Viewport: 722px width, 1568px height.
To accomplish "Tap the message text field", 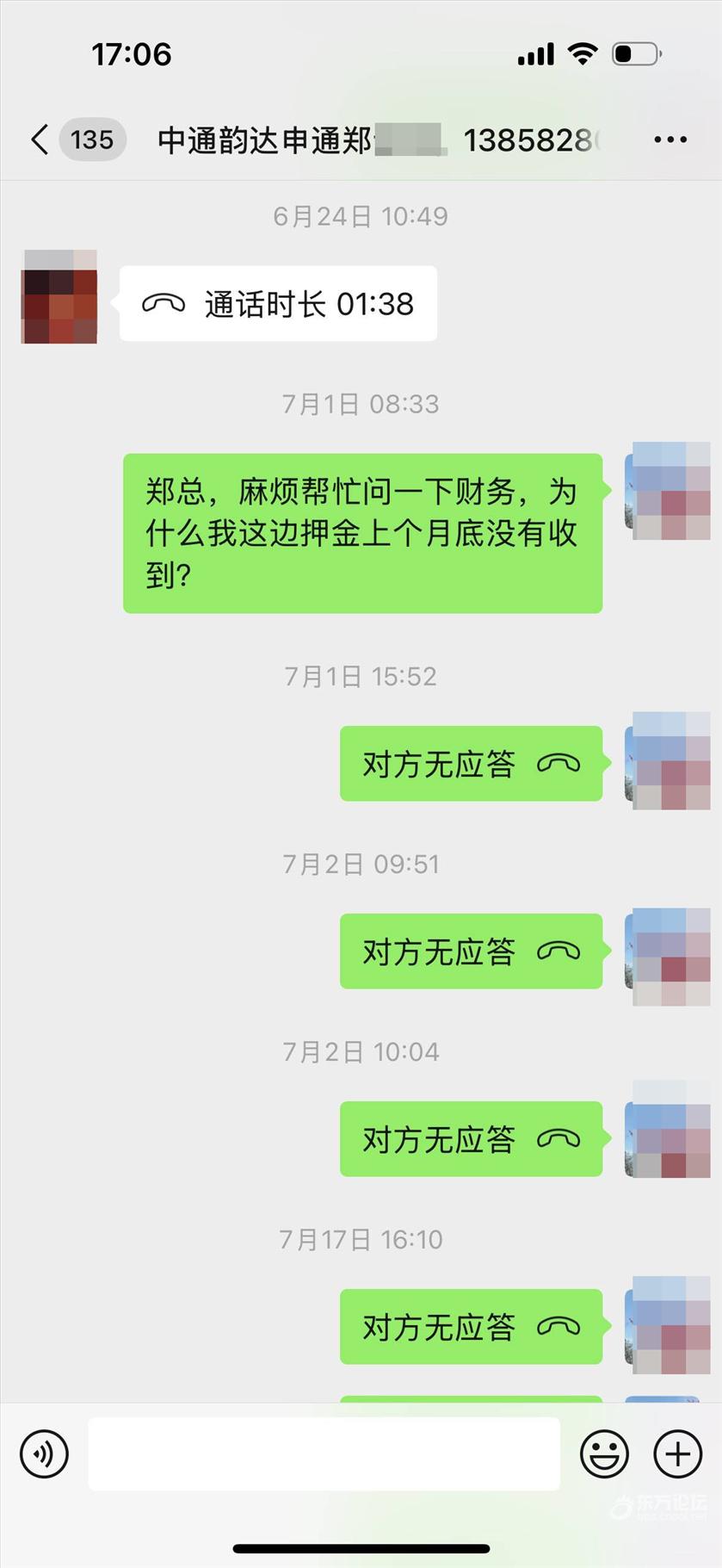I will click(x=324, y=1453).
